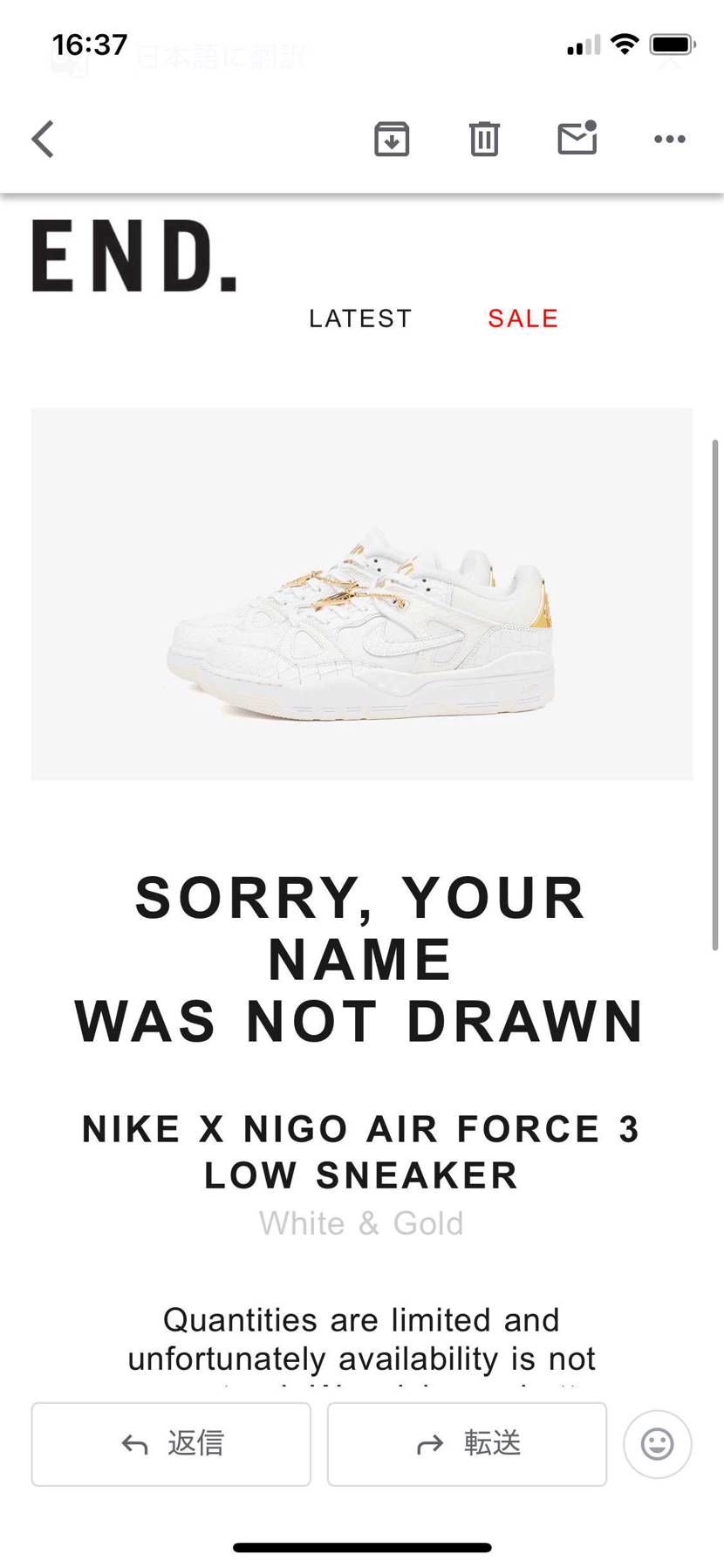Tap the 返信 reply button
The width and height of the screenshot is (724, 1568).
[171, 1444]
